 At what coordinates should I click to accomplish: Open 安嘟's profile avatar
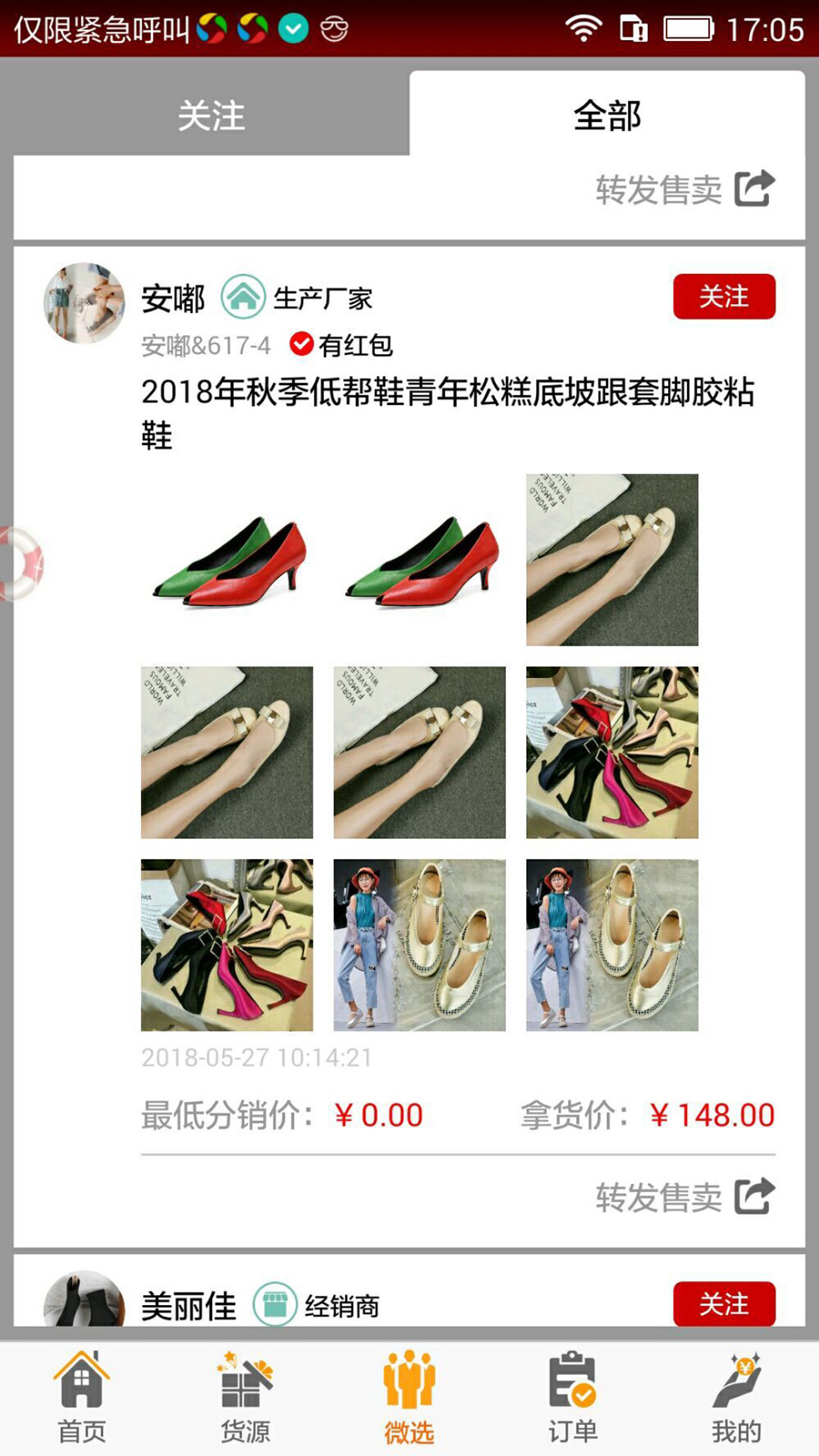pyautogui.click(x=84, y=303)
